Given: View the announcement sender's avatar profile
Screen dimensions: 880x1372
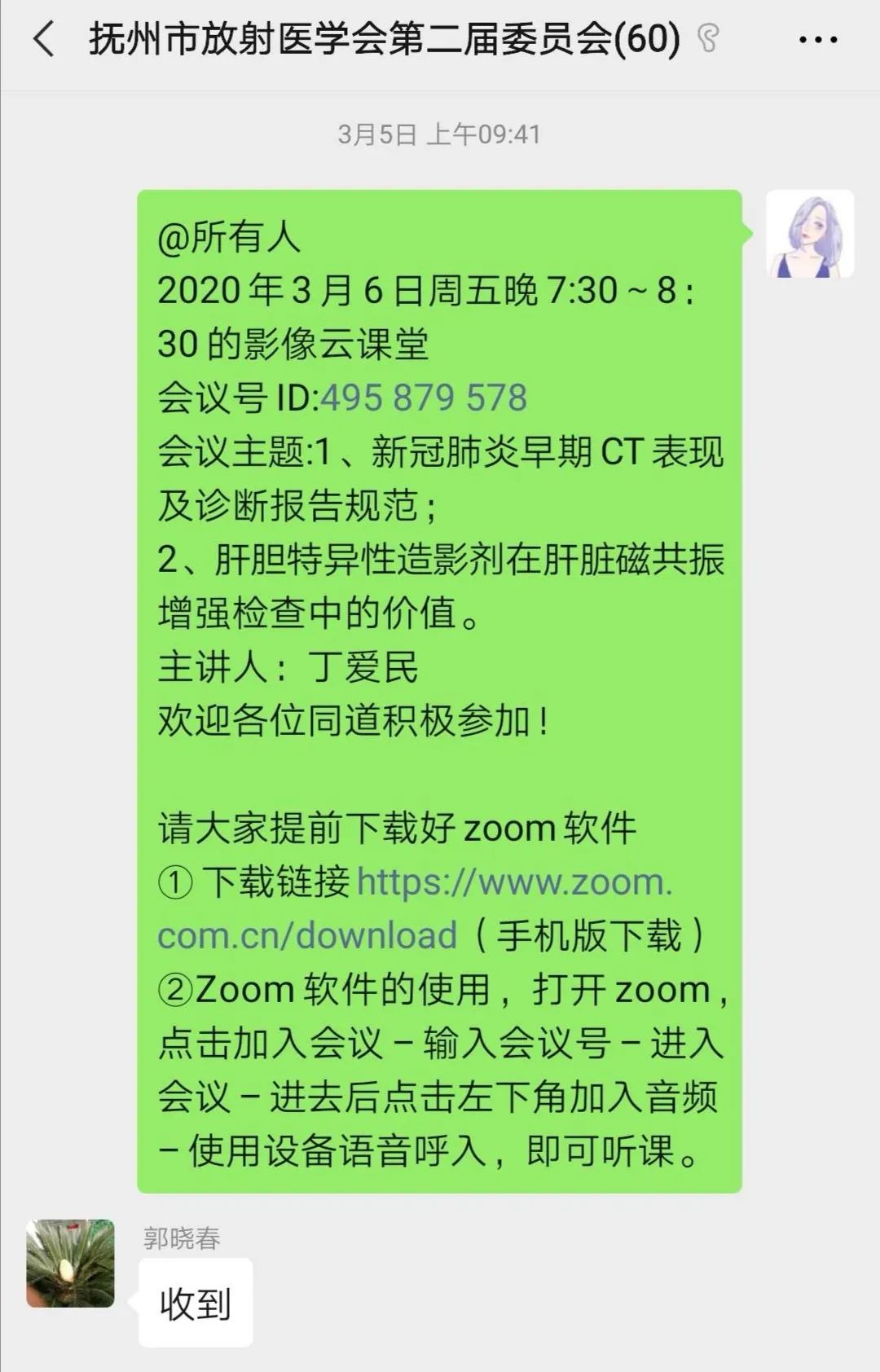Looking at the screenshot, I should [809, 235].
